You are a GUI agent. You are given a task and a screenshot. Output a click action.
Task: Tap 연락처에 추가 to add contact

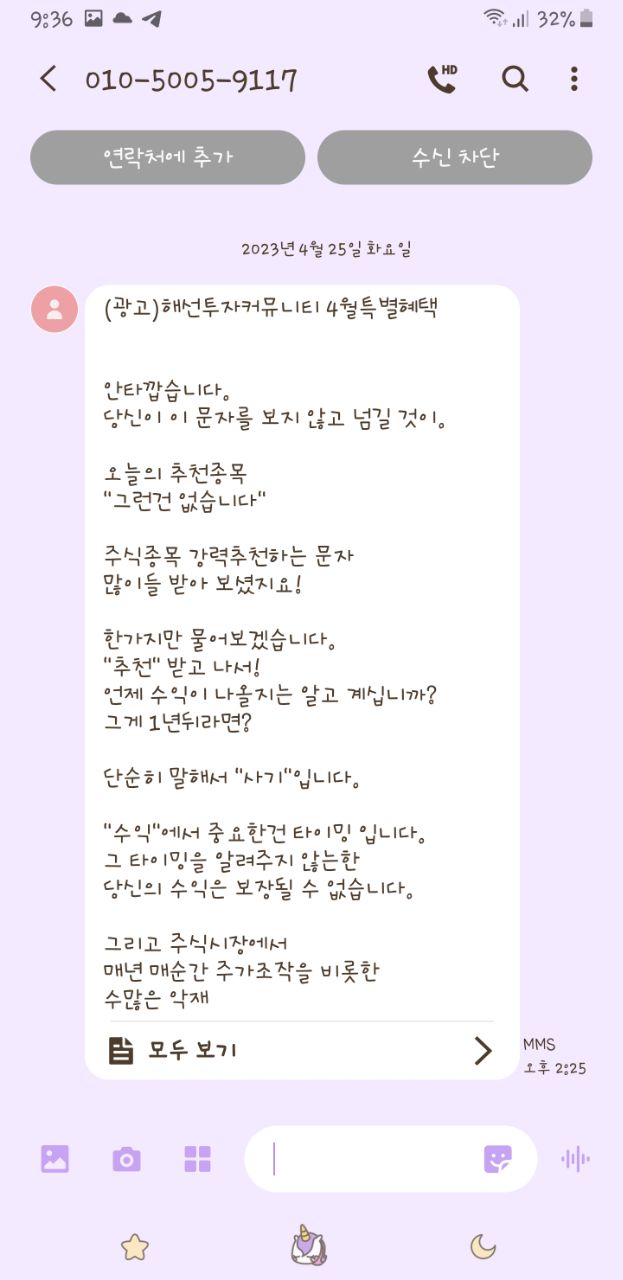coord(167,157)
